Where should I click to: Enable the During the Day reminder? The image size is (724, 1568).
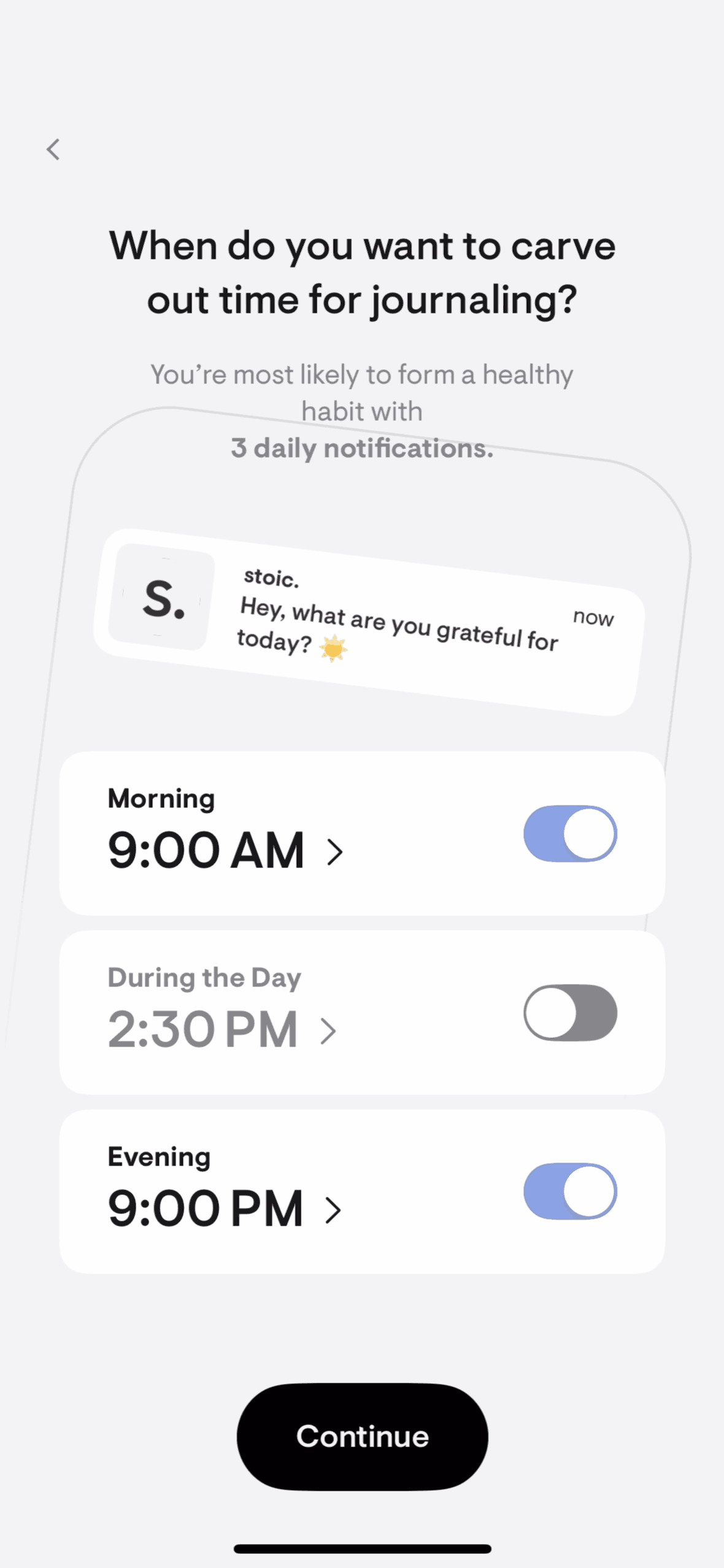pos(569,1012)
